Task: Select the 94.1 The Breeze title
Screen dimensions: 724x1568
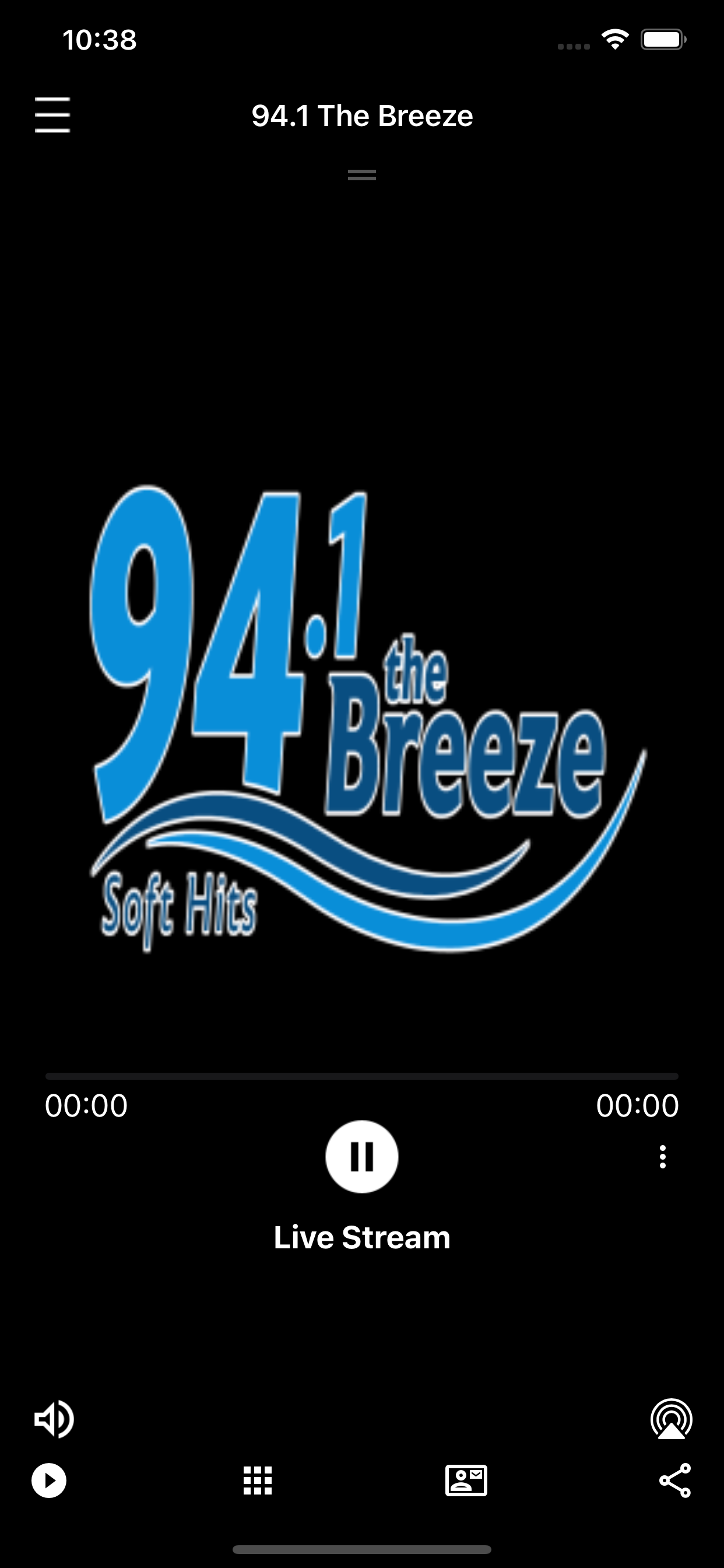Action: point(361,116)
